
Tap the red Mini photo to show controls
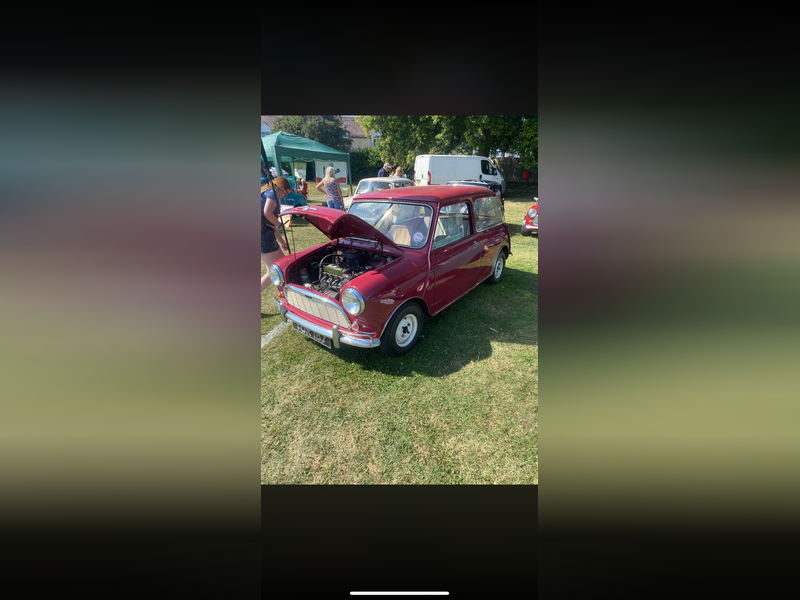click(399, 300)
